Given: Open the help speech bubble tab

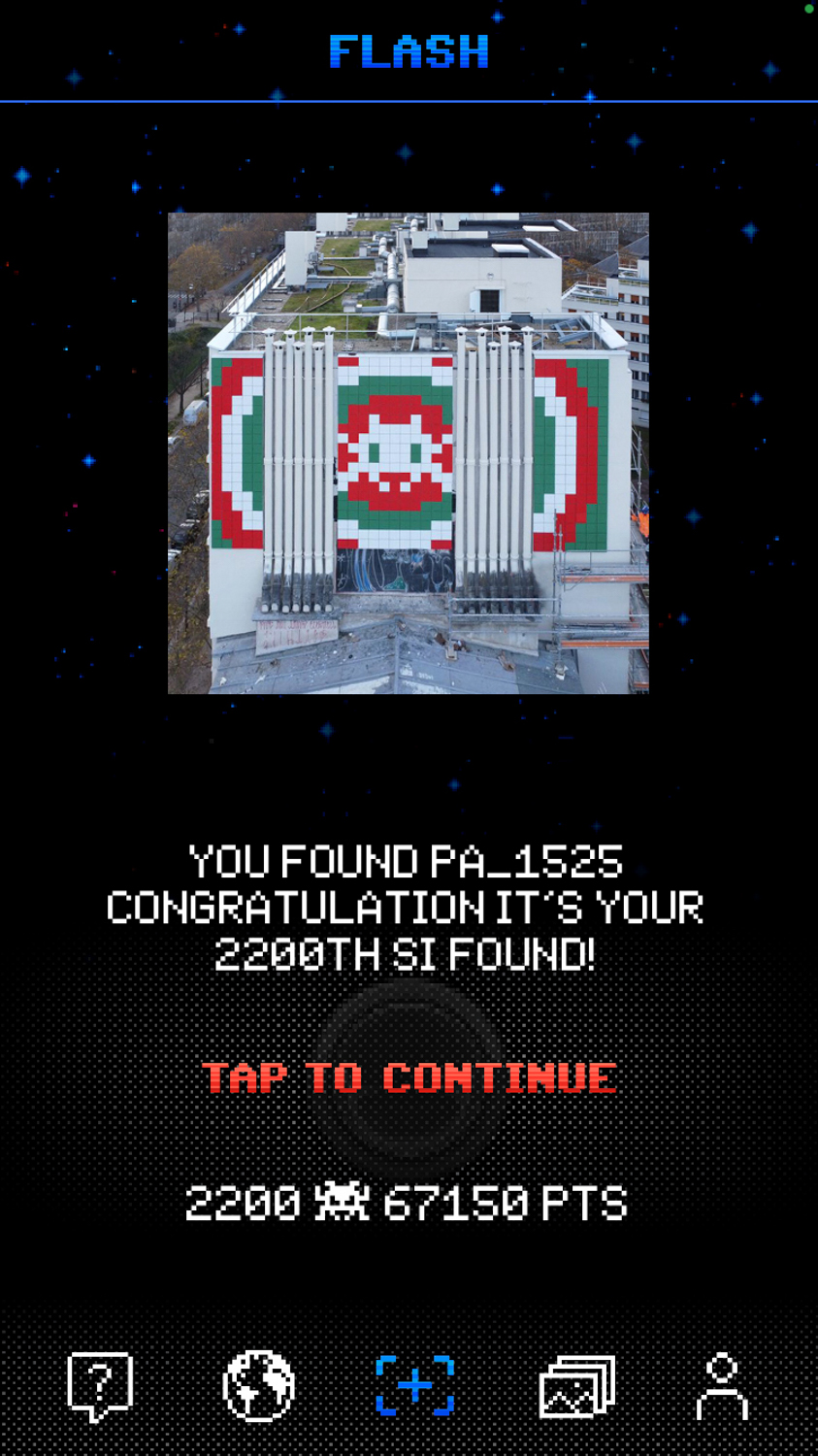Looking at the screenshot, I should (x=100, y=1387).
